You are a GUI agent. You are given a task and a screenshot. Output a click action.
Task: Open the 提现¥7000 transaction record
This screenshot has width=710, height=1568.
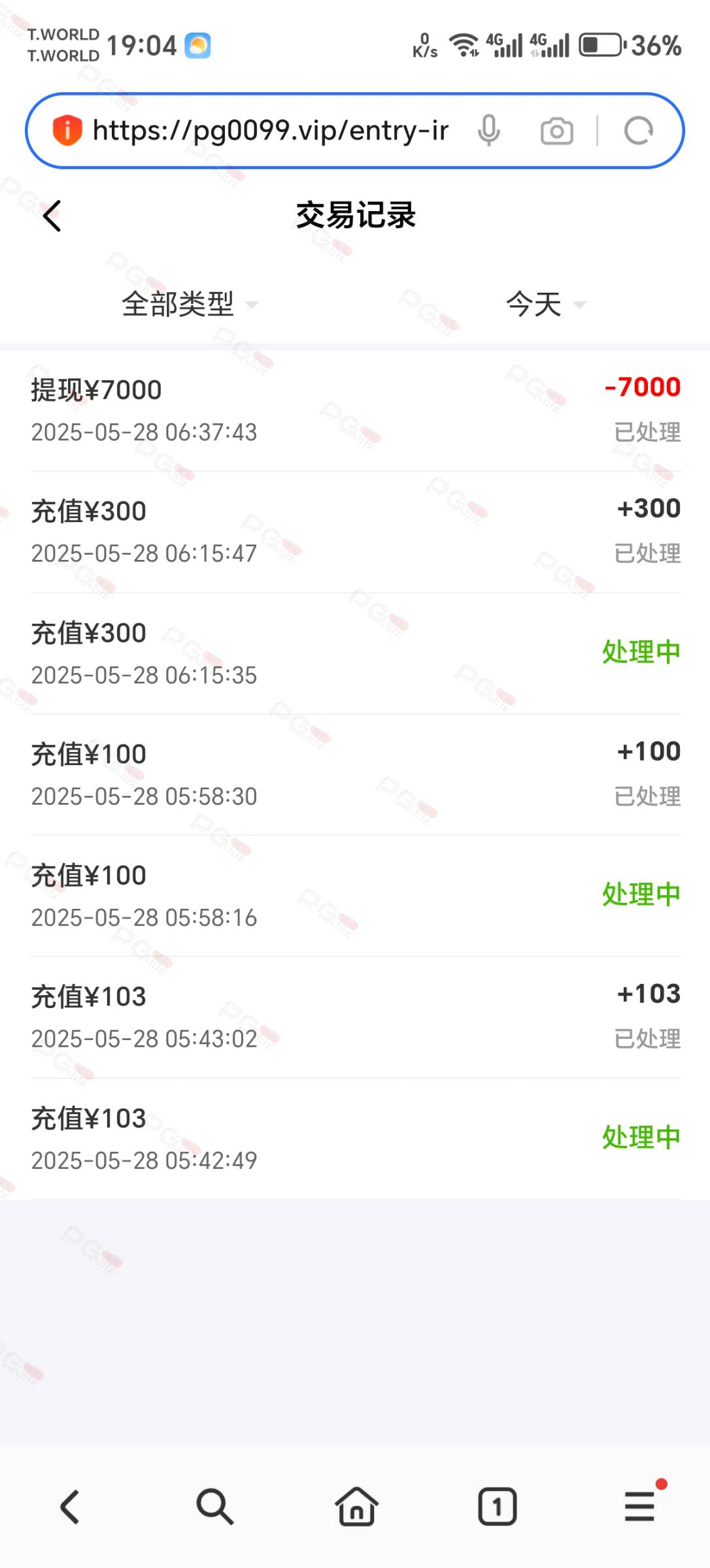pyautogui.click(x=356, y=410)
